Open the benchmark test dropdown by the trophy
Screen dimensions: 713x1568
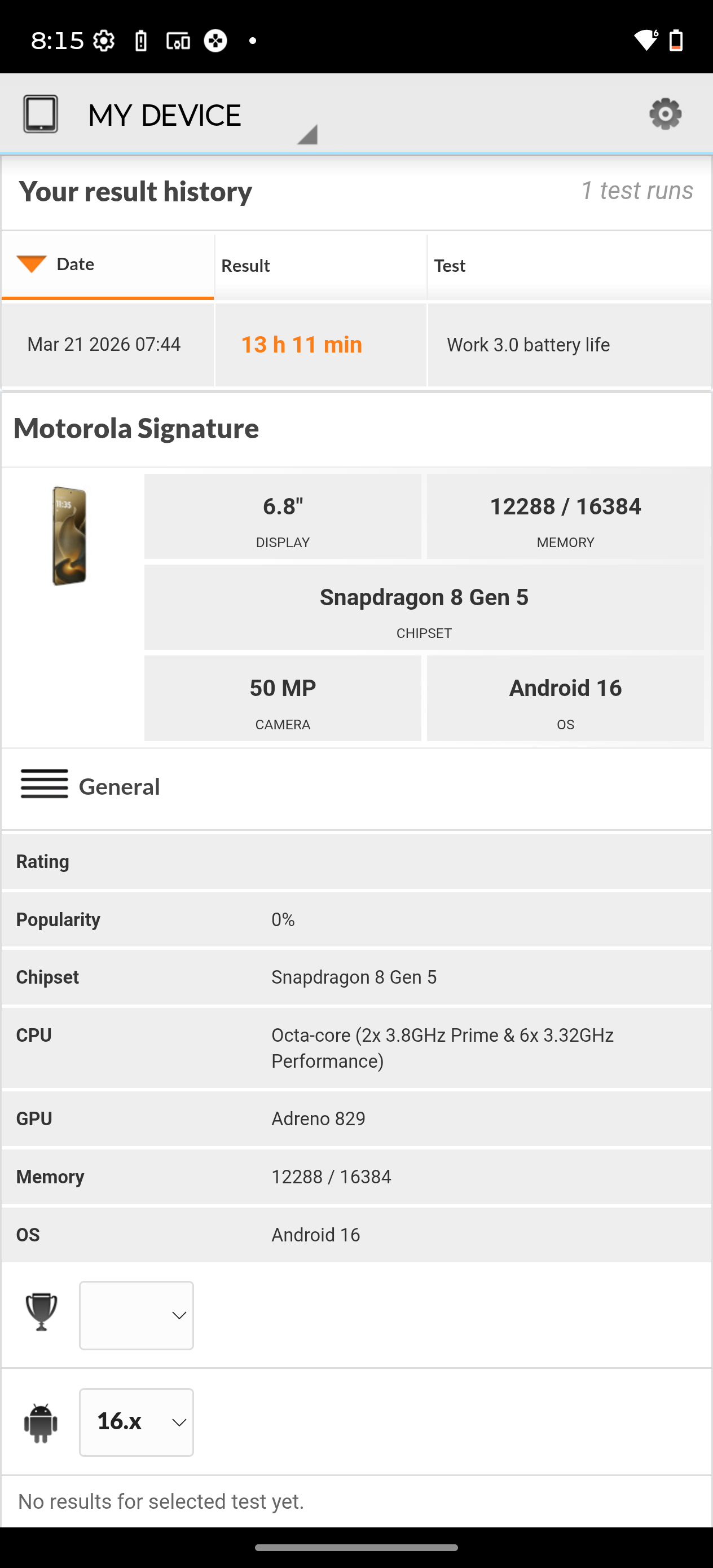(137, 1315)
